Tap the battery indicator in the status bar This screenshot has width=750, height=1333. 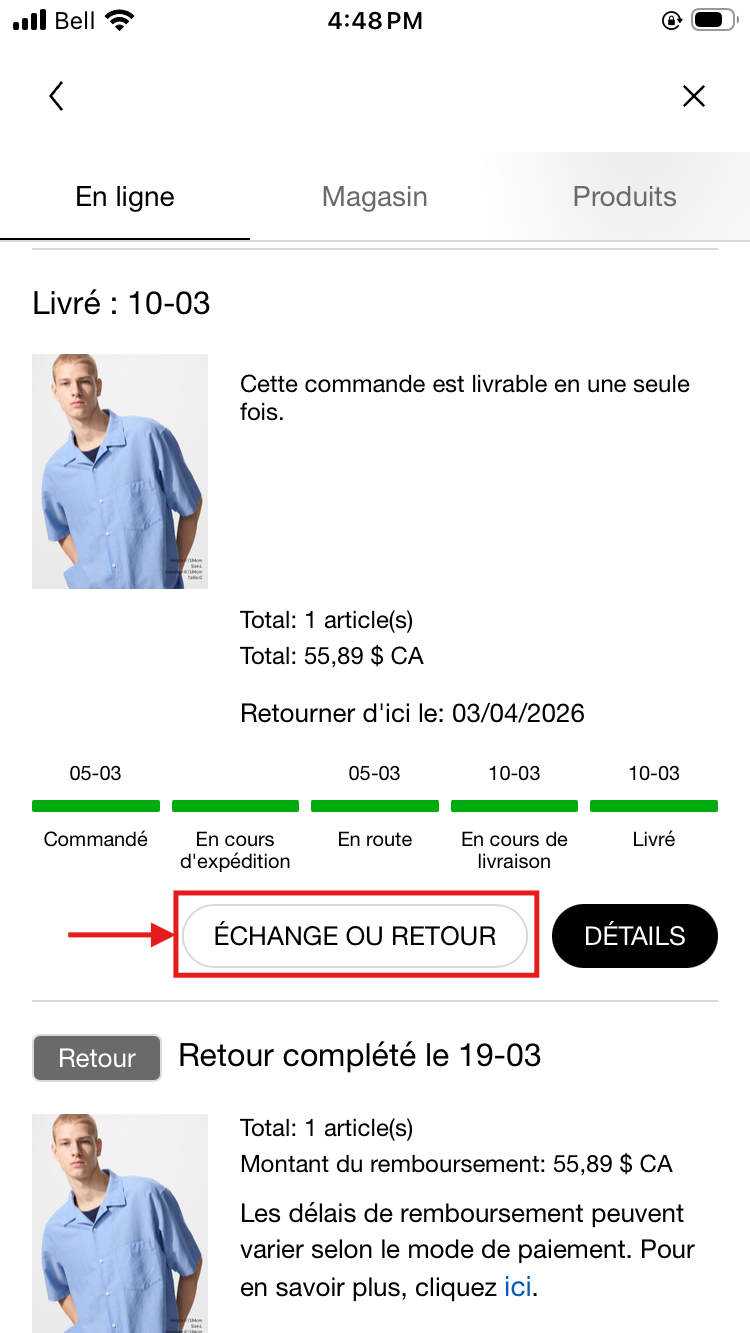pyautogui.click(x=714, y=18)
